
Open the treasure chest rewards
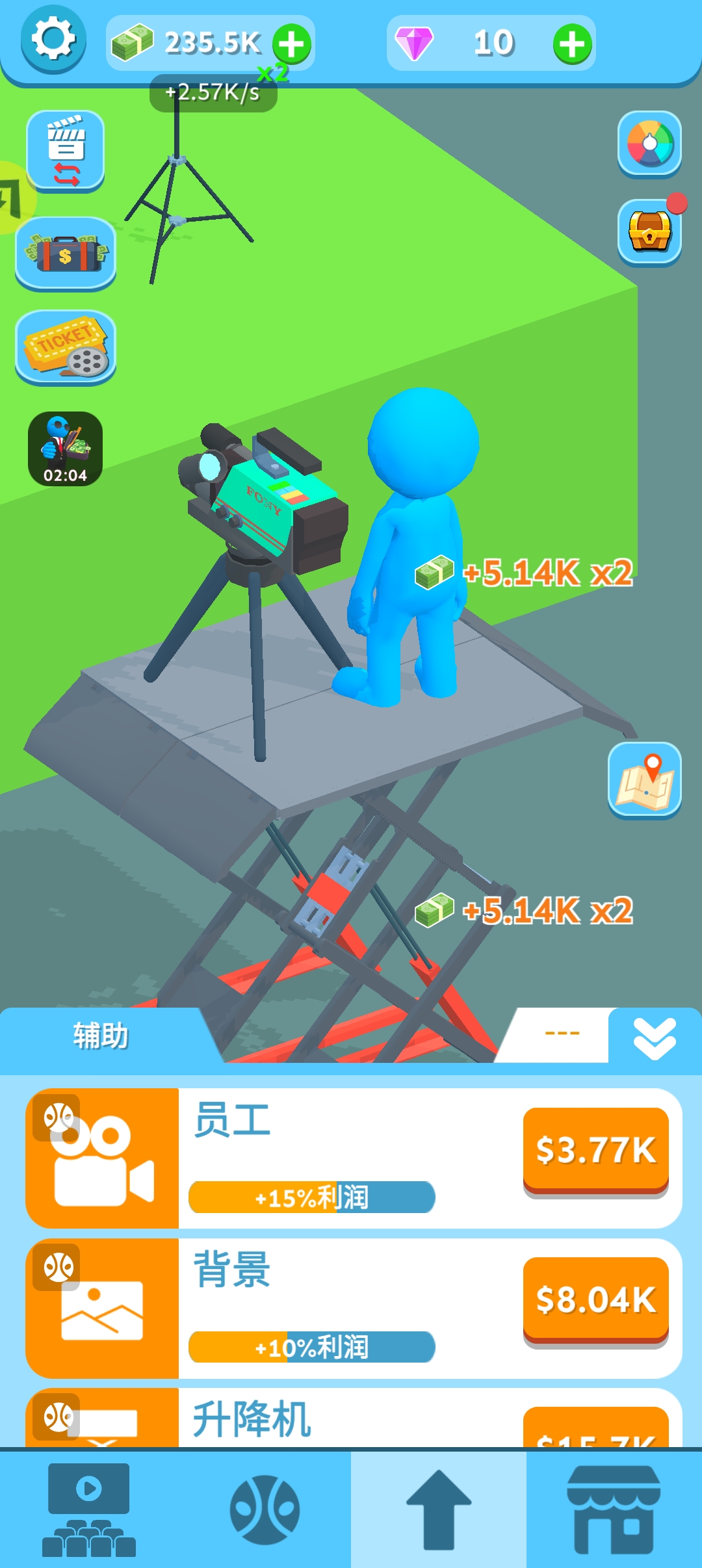pyautogui.click(x=649, y=231)
